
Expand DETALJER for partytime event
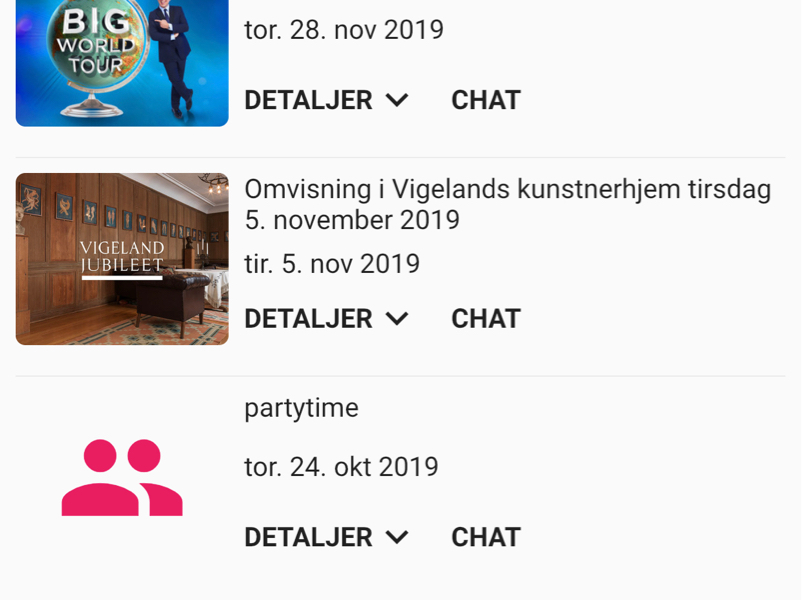[x=326, y=537]
